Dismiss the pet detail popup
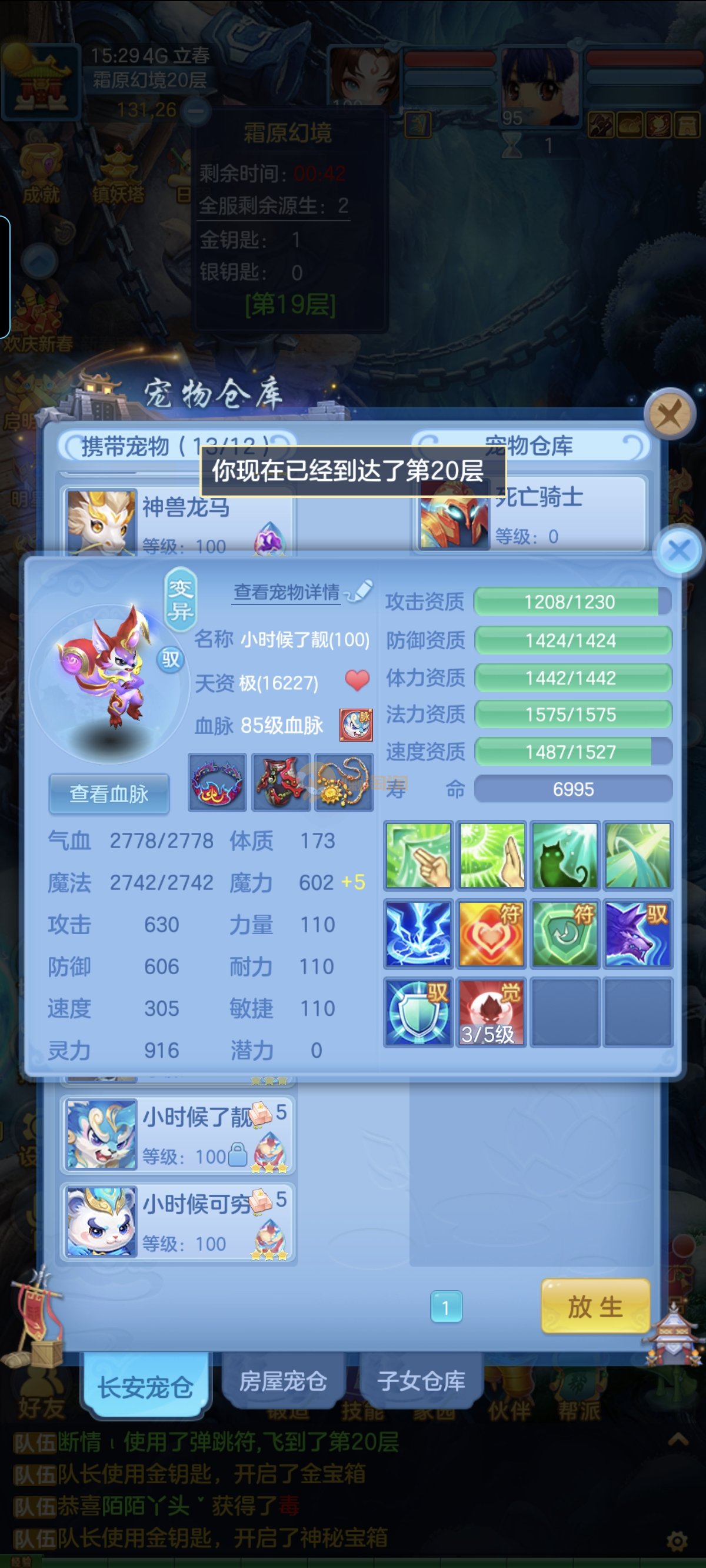 tap(678, 551)
